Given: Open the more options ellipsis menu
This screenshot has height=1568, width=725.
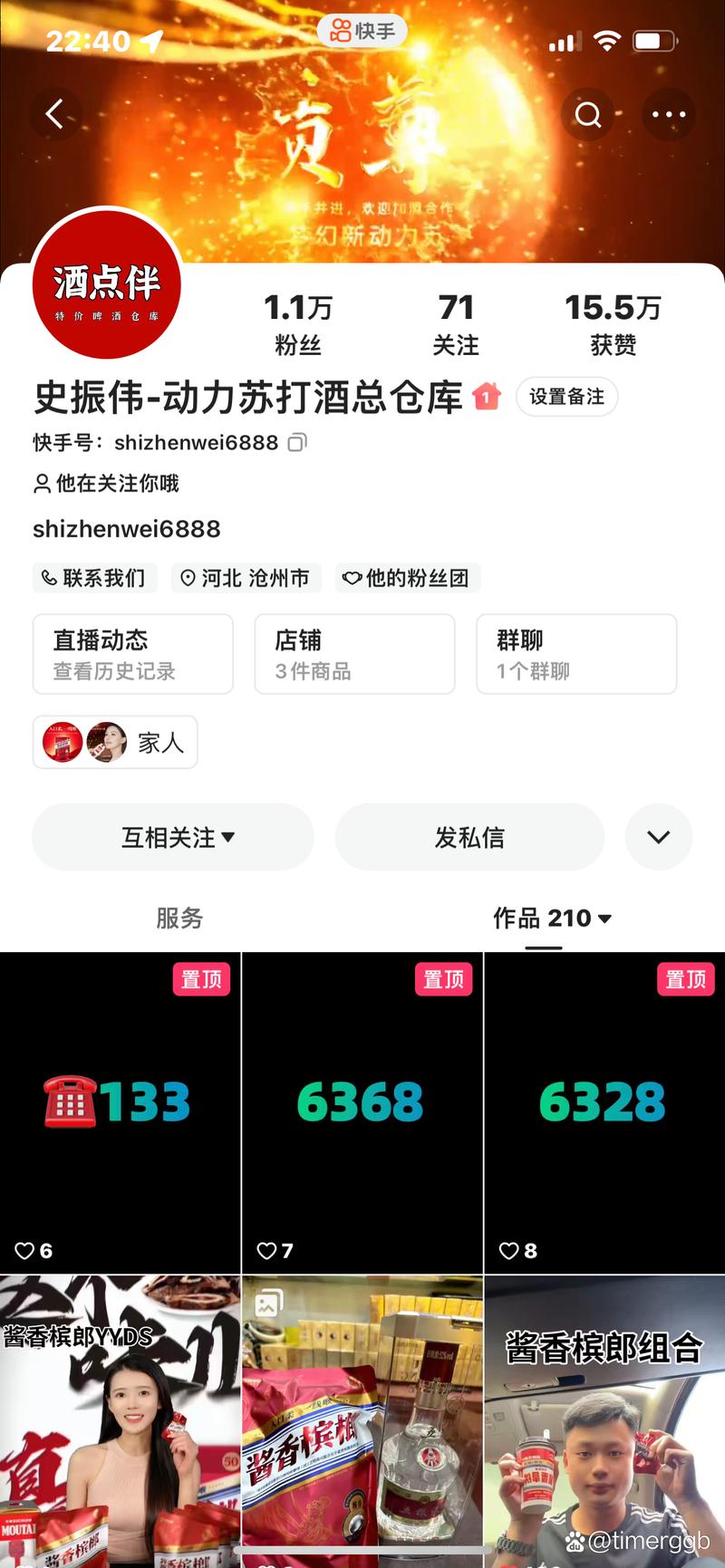Looking at the screenshot, I should pos(669,114).
